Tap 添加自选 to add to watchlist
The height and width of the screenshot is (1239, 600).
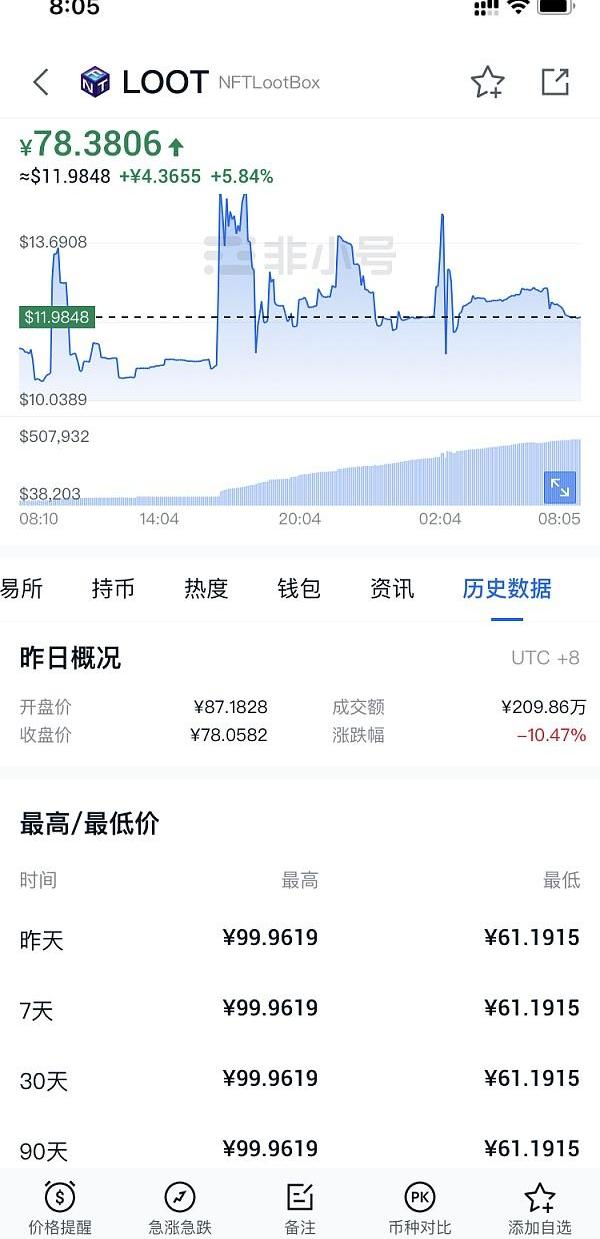click(540, 1207)
